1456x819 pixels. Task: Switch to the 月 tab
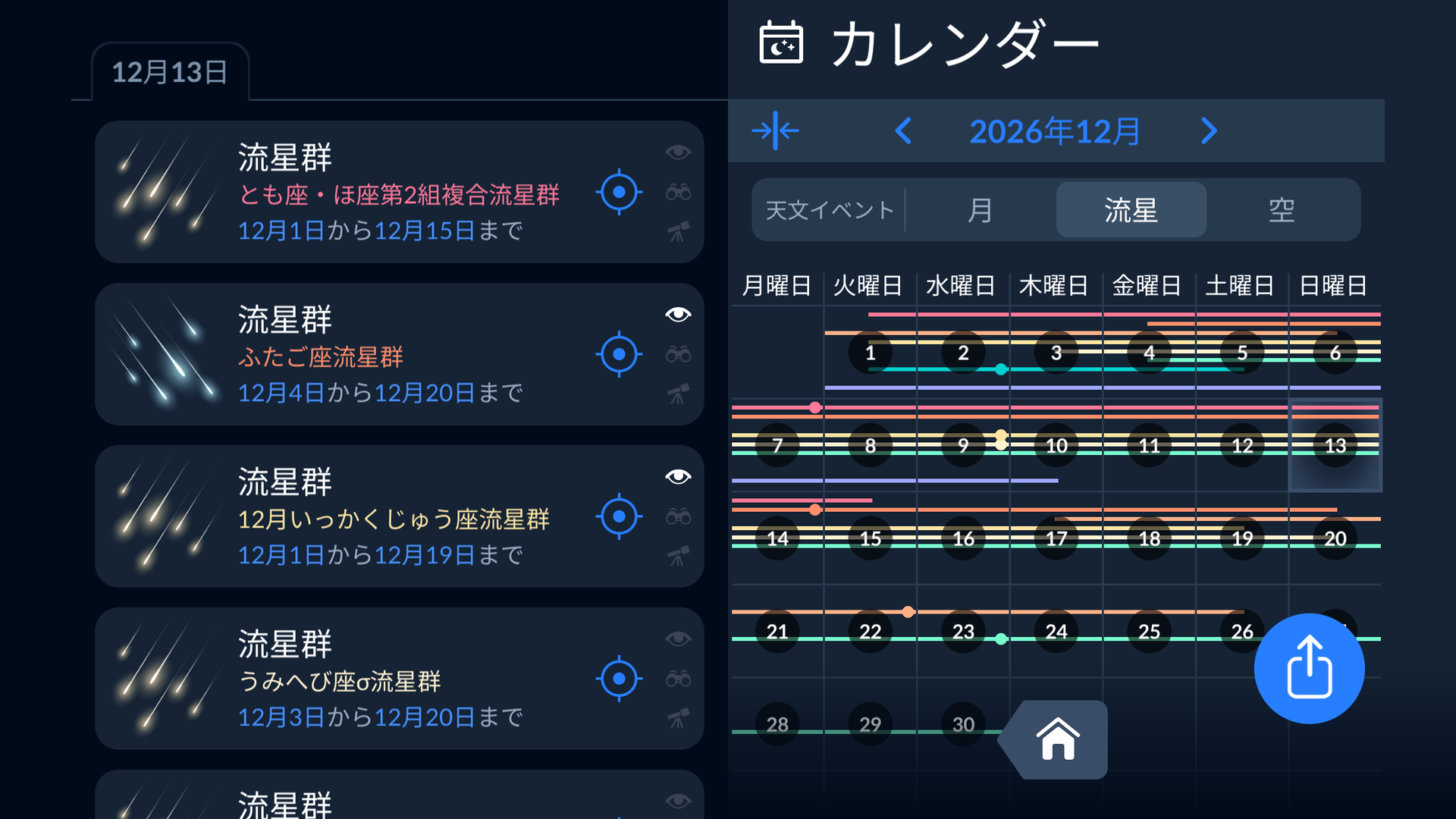(980, 210)
